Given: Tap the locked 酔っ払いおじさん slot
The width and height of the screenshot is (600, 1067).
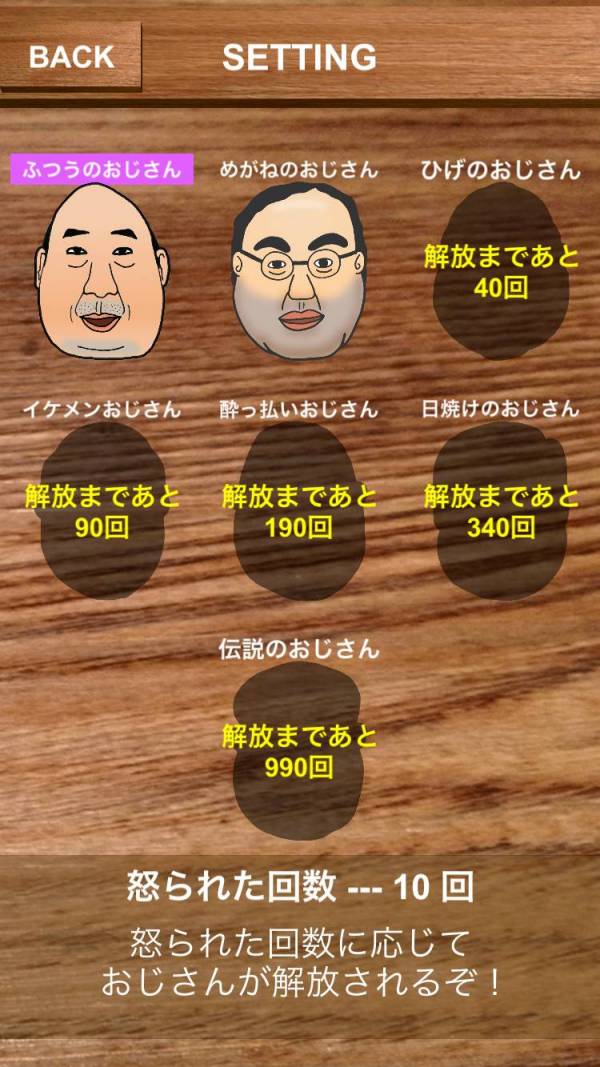Looking at the screenshot, I should point(300,510).
